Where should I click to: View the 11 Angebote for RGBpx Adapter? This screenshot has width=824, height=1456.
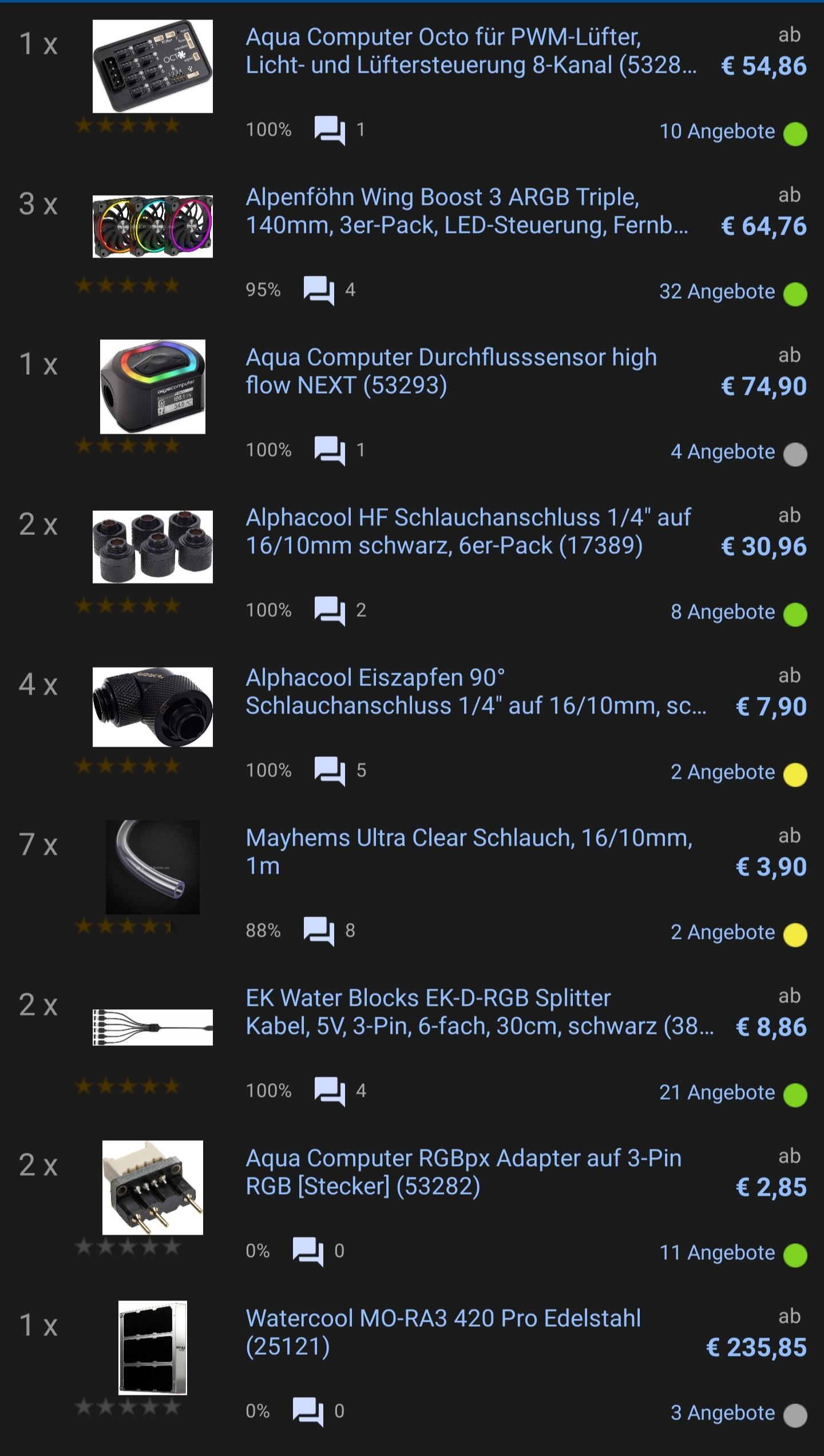717,1253
